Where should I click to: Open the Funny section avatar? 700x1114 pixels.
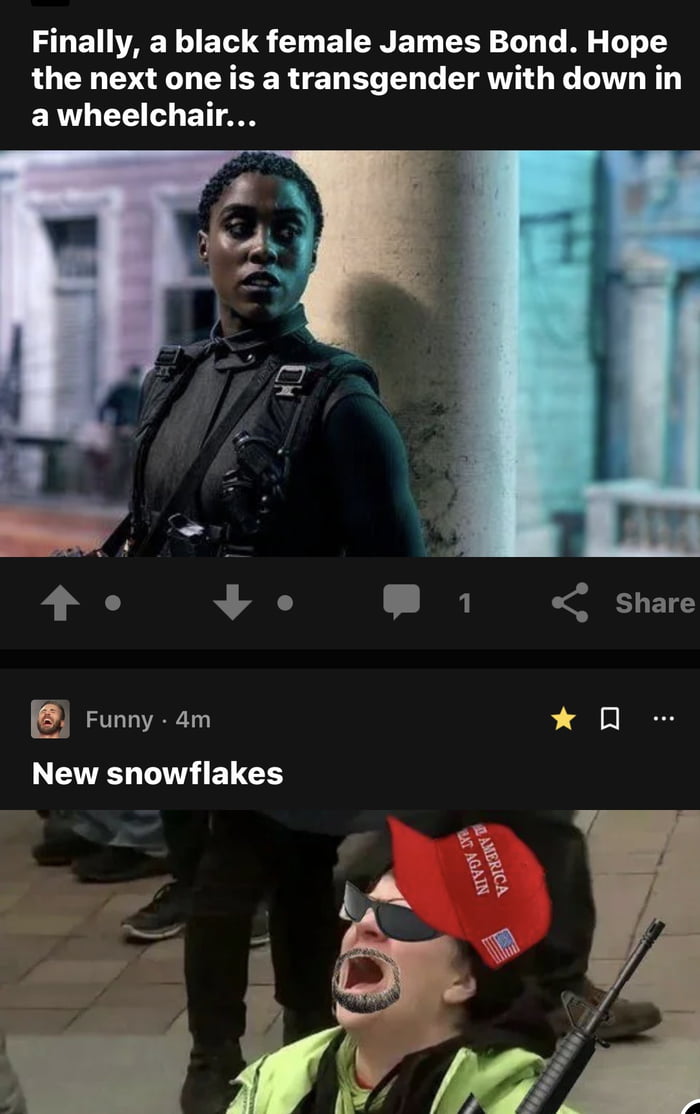50,719
